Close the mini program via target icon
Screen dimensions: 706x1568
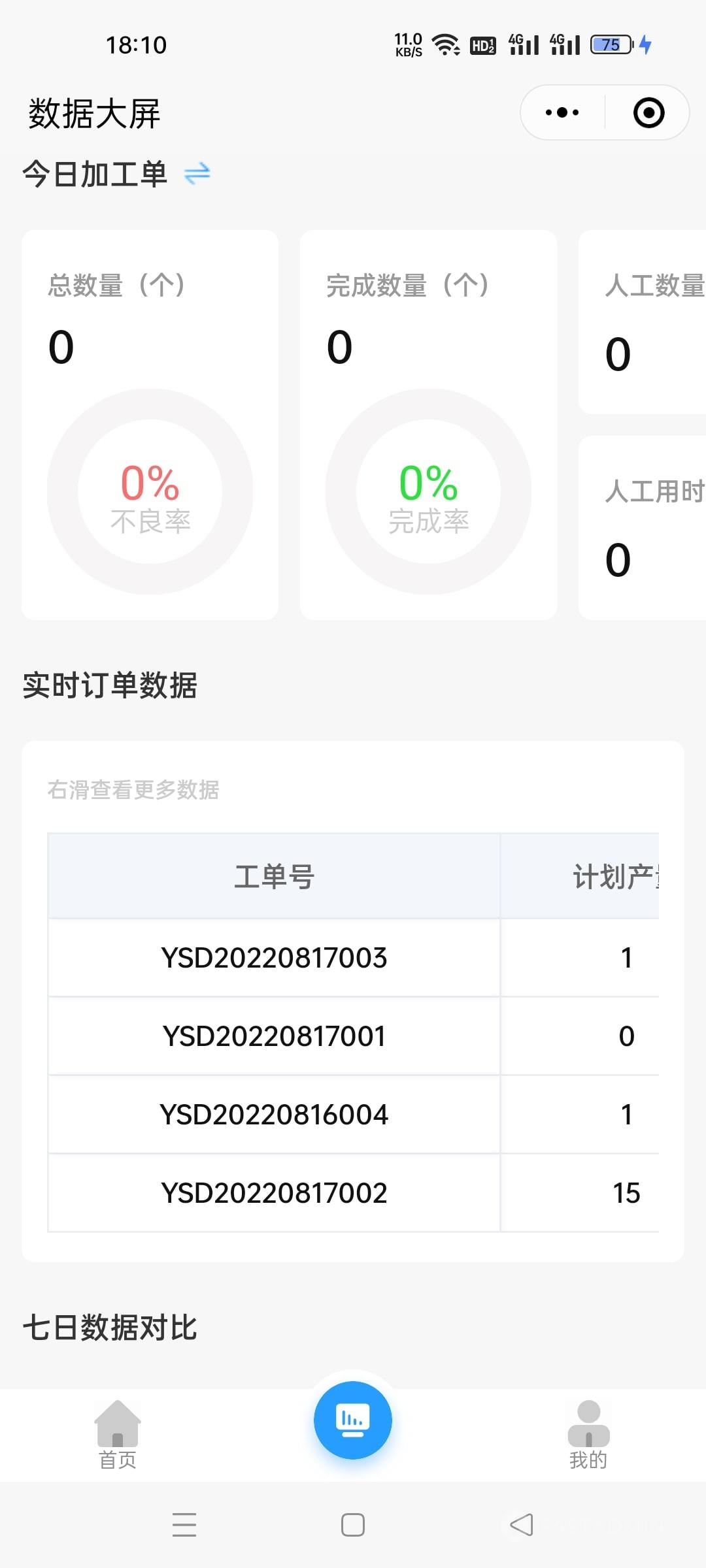(x=648, y=112)
